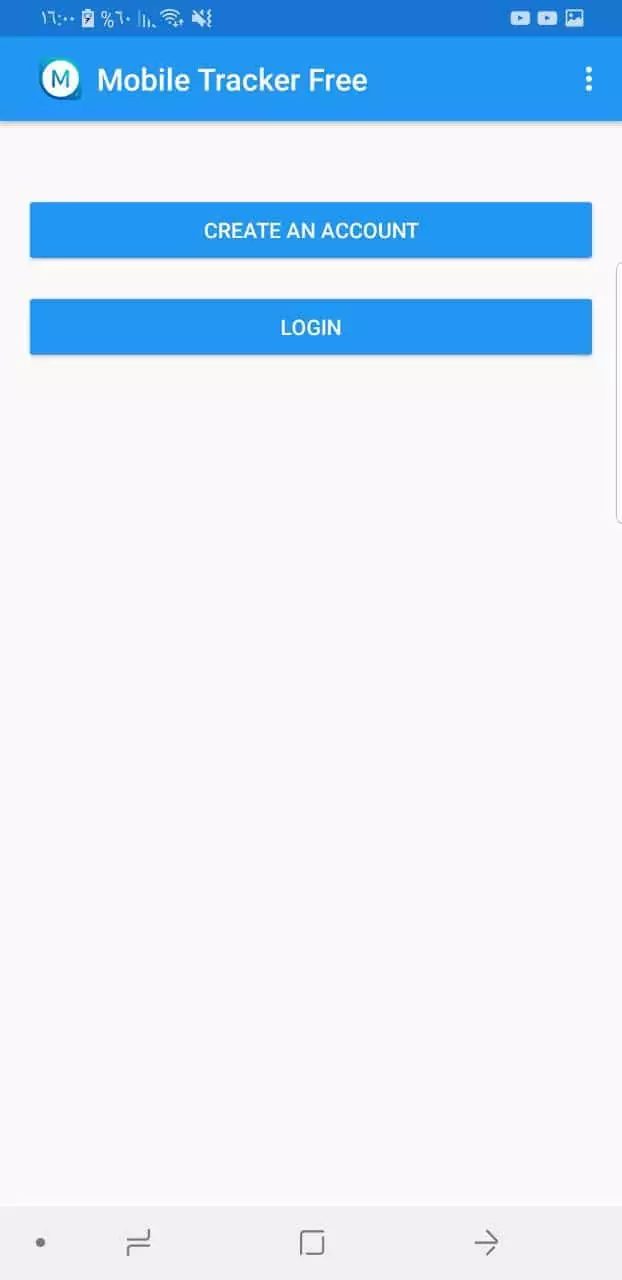622x1280 pixels.
Task: Go to the system home screen
Action: (x=312, y=1243)
